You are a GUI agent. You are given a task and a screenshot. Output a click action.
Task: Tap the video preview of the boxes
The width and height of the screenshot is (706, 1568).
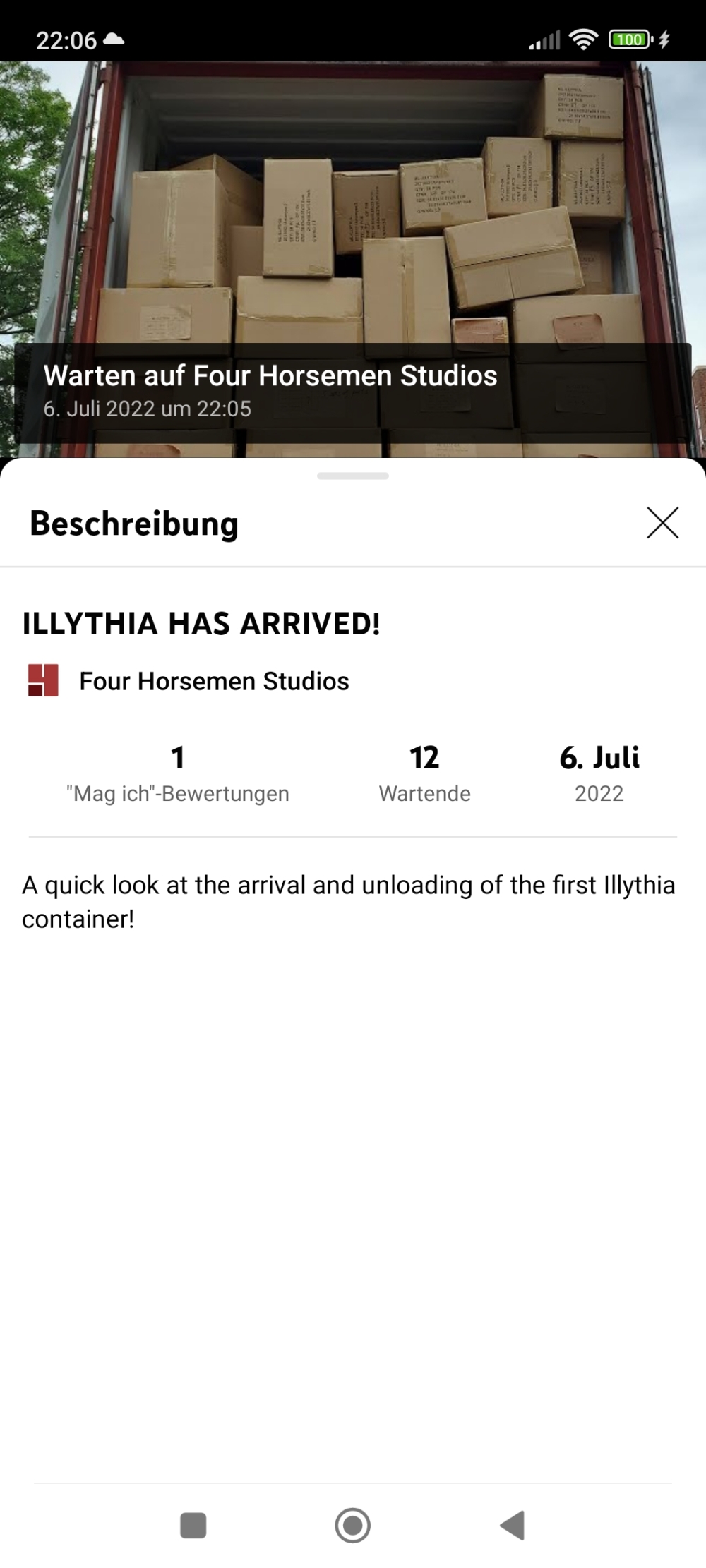pos(353,212)
